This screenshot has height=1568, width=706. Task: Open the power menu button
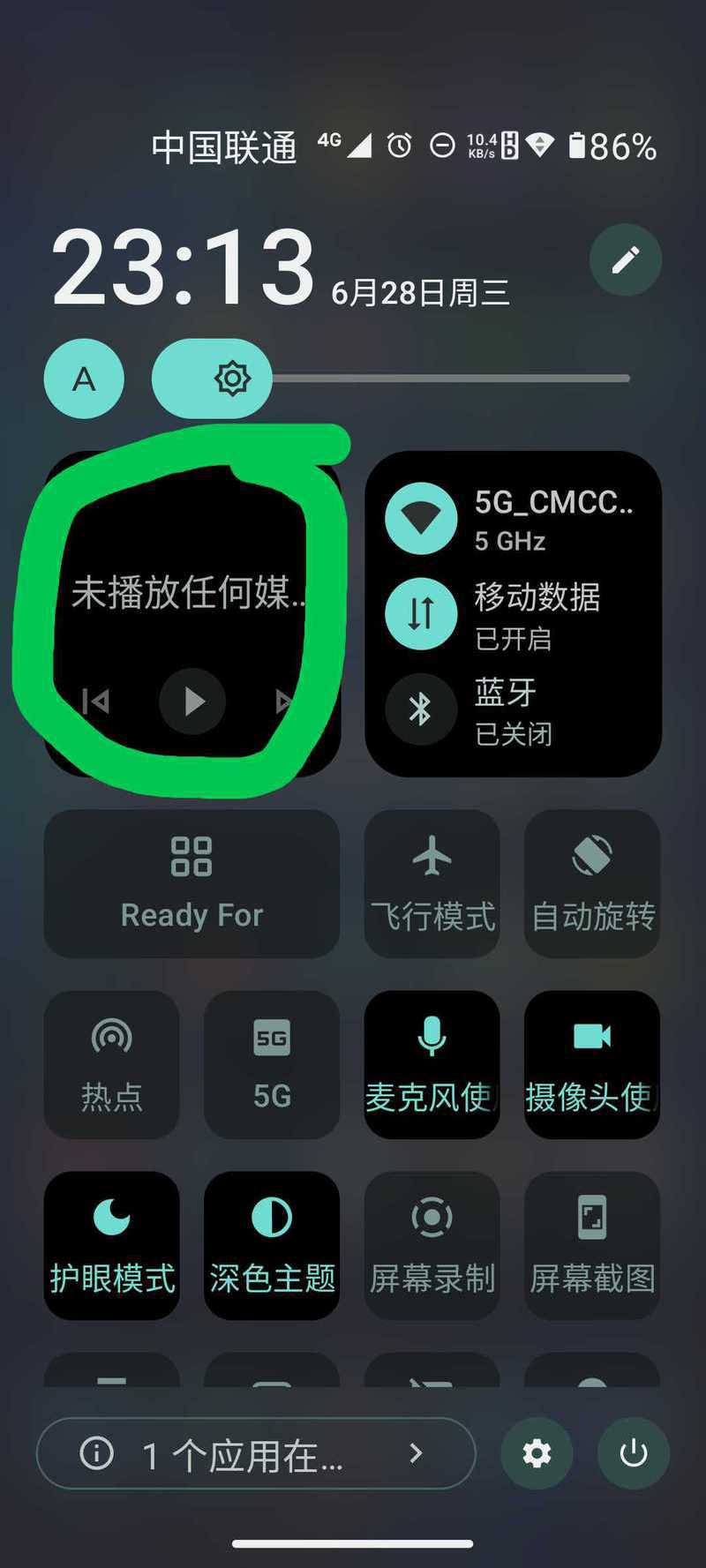tap(634, 1453)
